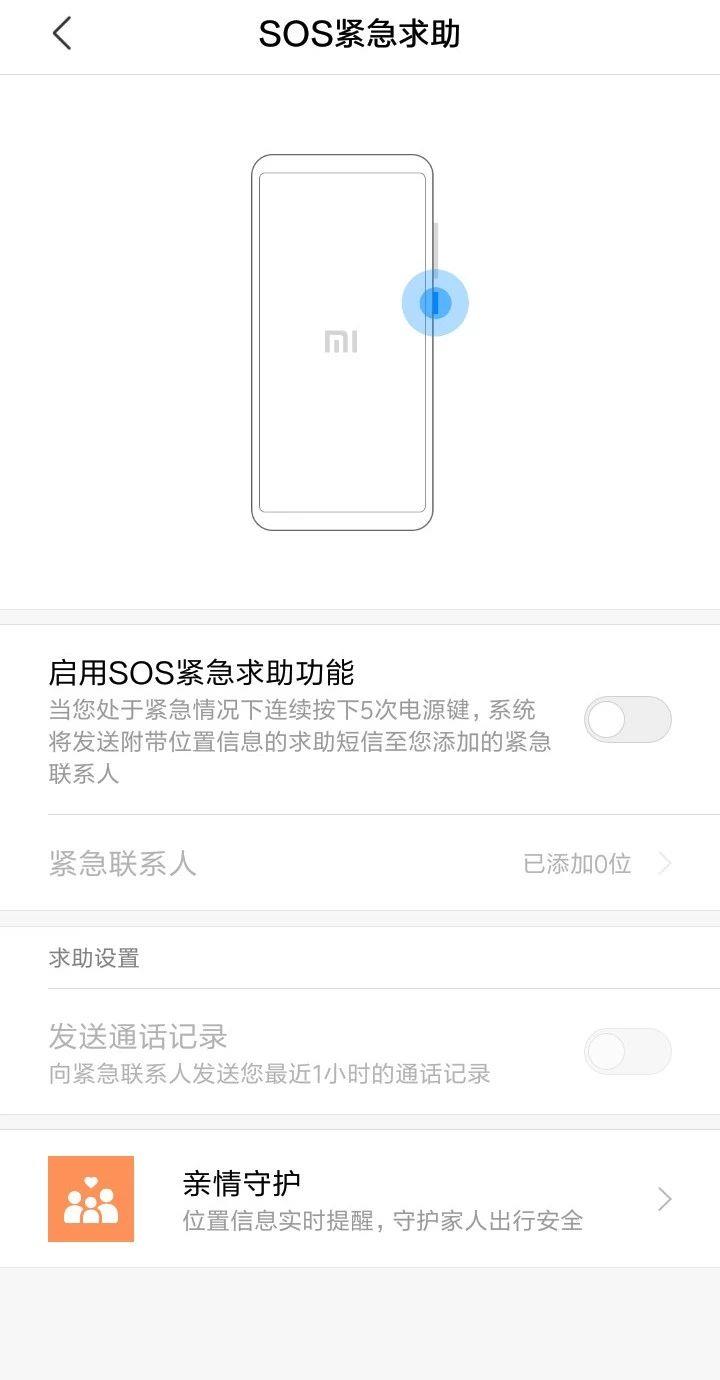The width and height of the screenshot is (720, 1380).
Task: Open 亲情守护 family guard
Action: point(360,1199)
